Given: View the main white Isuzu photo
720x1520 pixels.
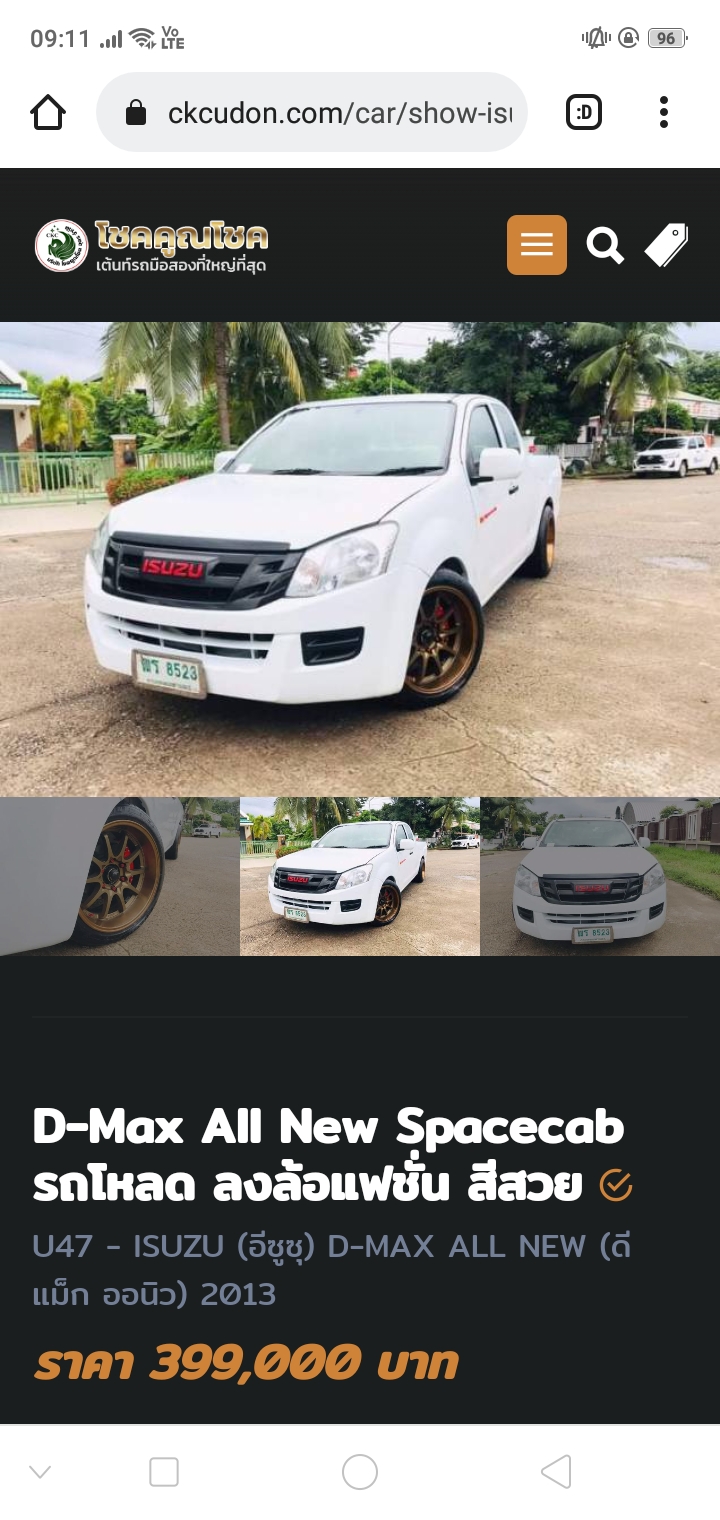Looking at the screenshot, I should (360, 558).
